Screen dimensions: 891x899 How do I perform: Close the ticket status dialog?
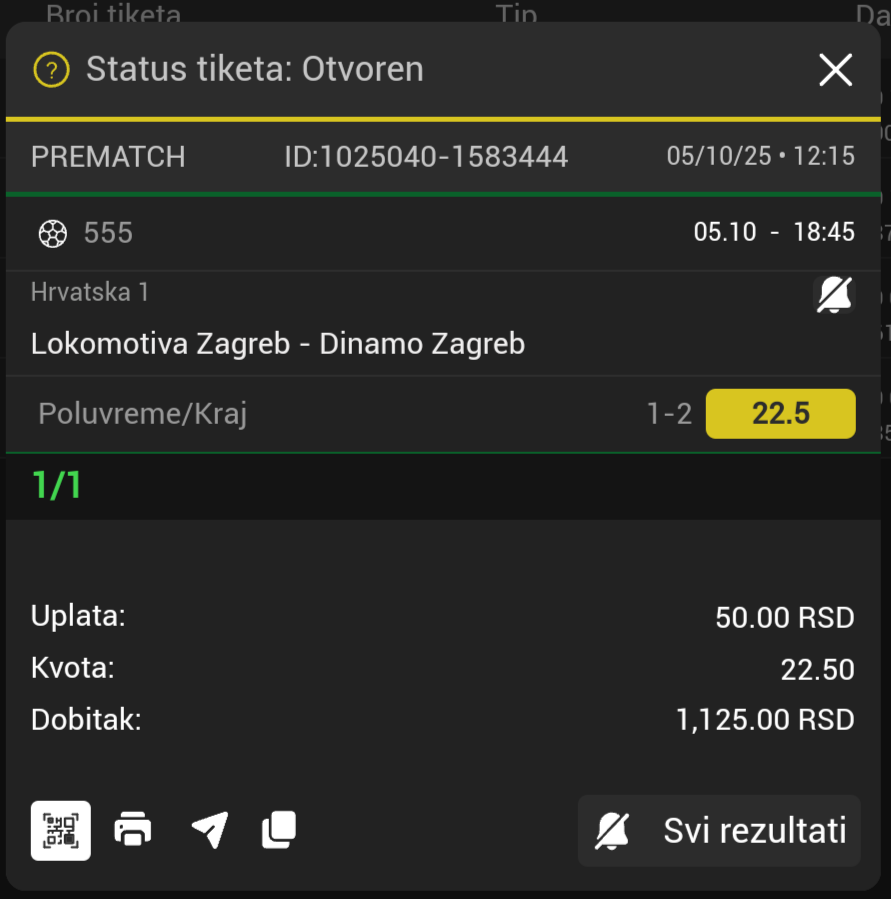tap(835, 70)
